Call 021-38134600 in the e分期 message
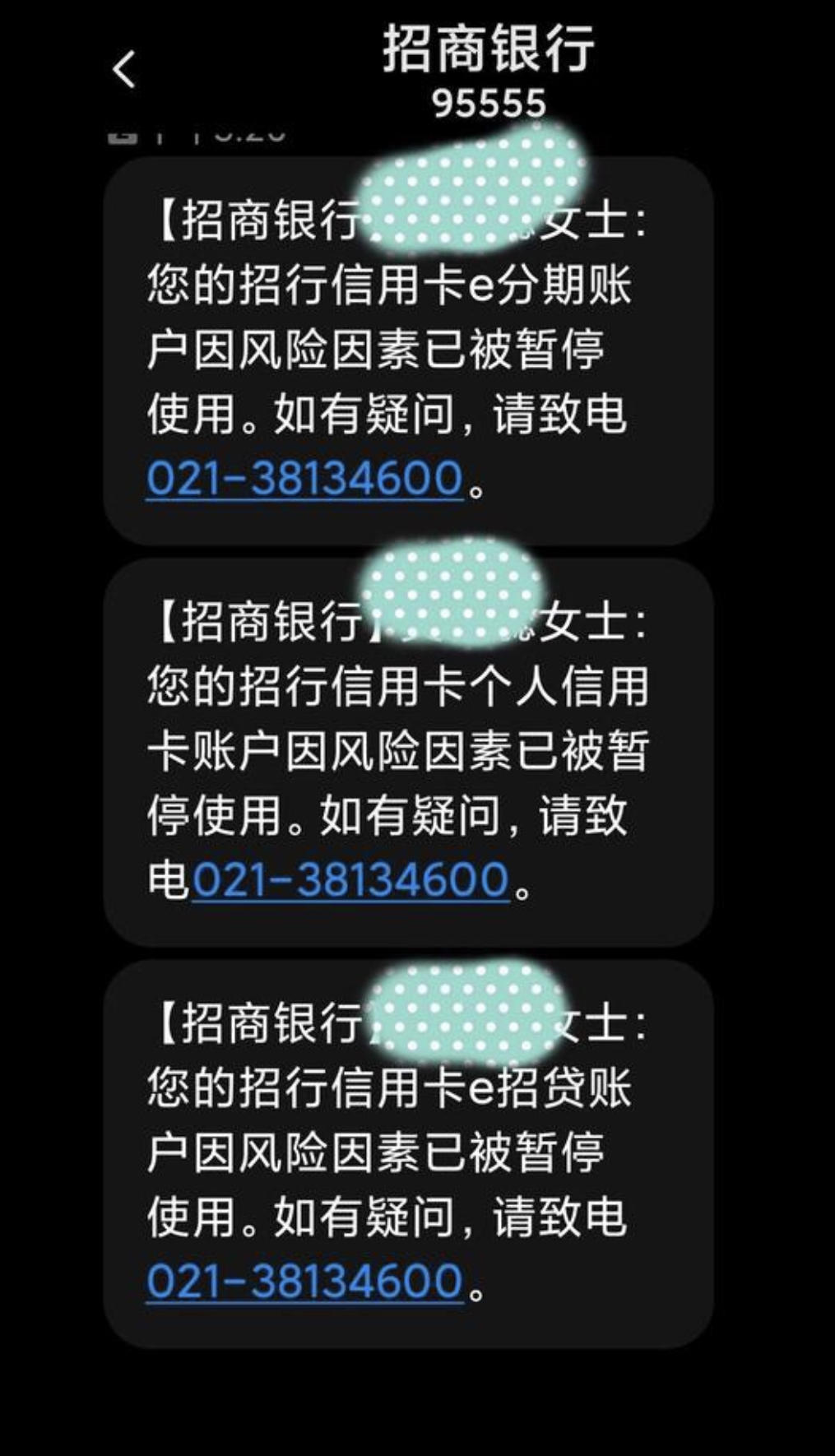Image resolution: width=835 pixels, height=1456 pixels. (304, 478)
